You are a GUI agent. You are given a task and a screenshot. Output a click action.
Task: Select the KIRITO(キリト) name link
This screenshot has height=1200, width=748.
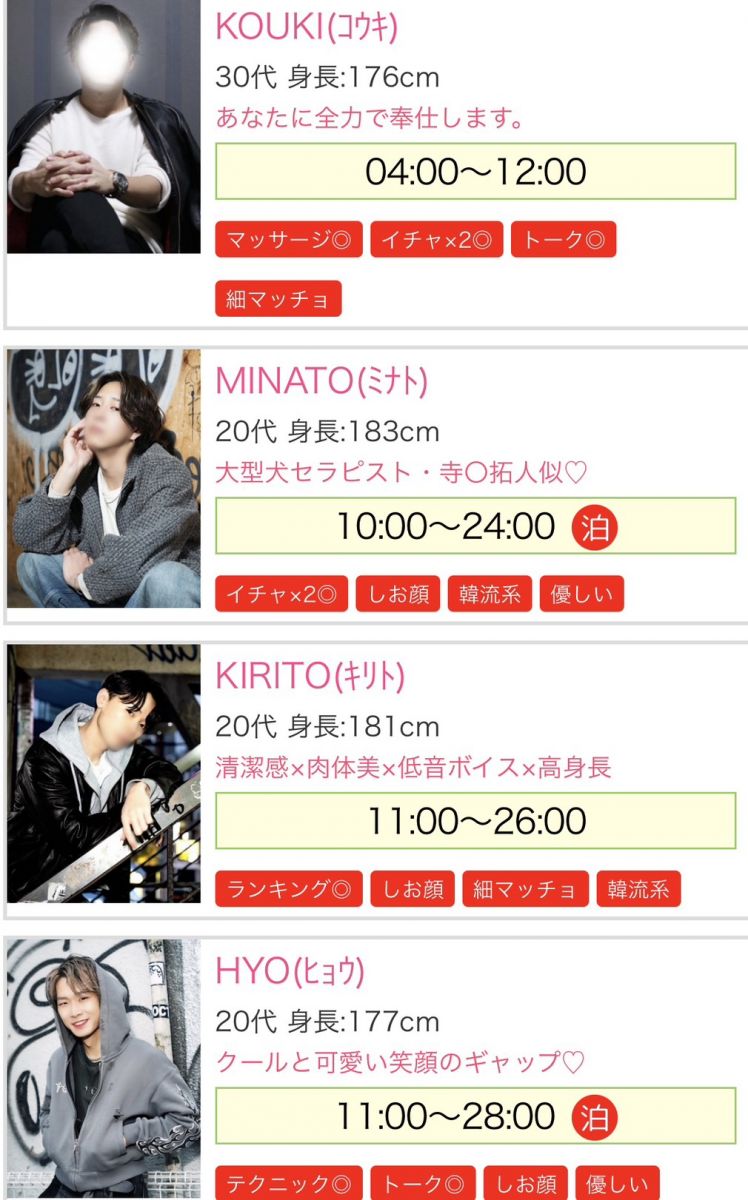[x=310, y=676]
